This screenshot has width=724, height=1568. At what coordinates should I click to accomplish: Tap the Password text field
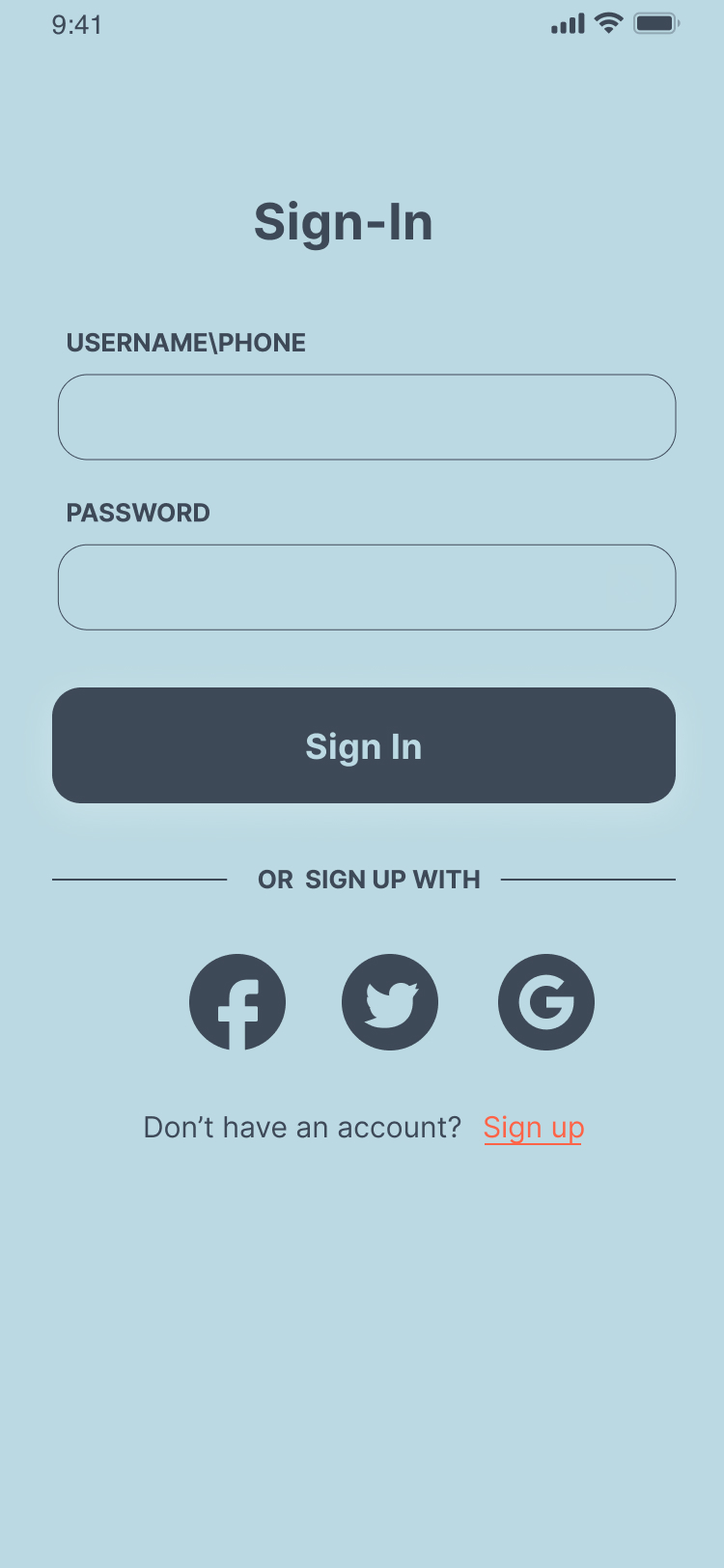367,587
